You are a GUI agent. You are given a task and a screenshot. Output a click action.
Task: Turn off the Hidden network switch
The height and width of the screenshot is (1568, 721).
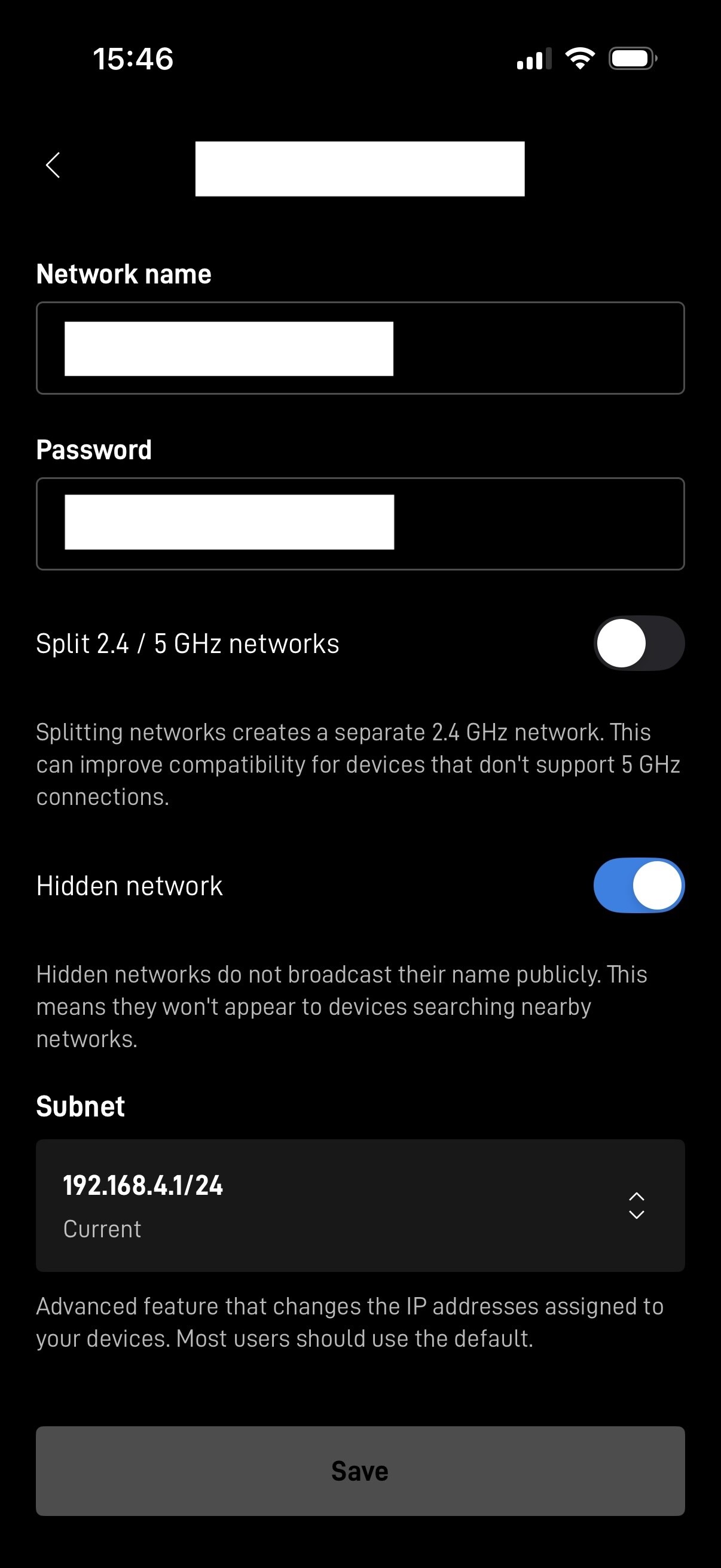pos(638,885)
